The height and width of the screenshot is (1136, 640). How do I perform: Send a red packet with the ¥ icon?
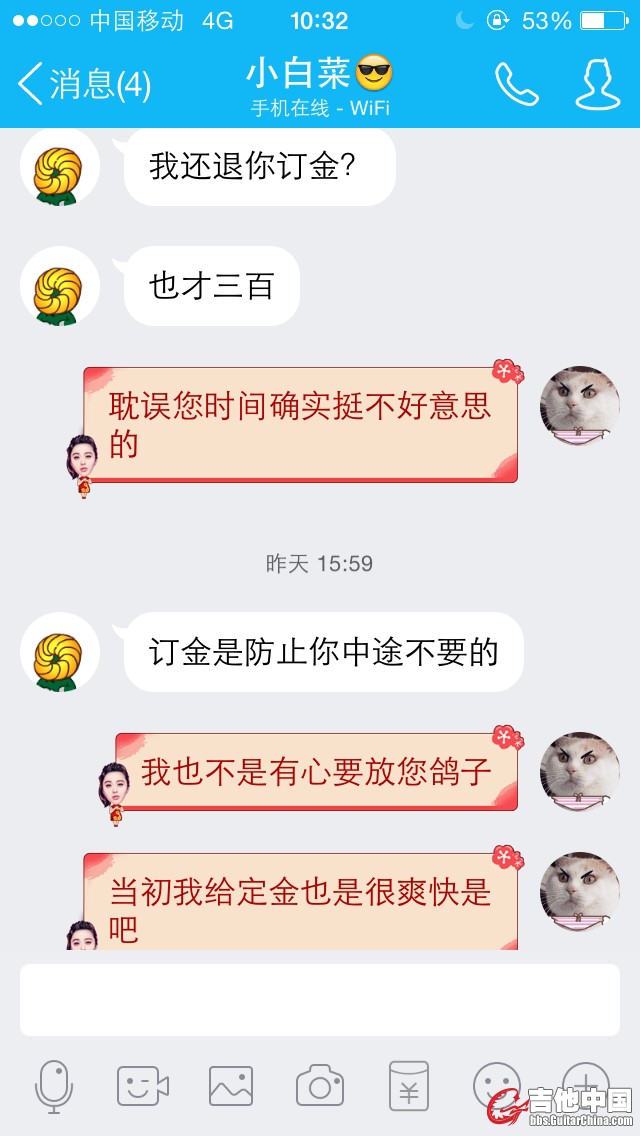tap(408, 1086)
